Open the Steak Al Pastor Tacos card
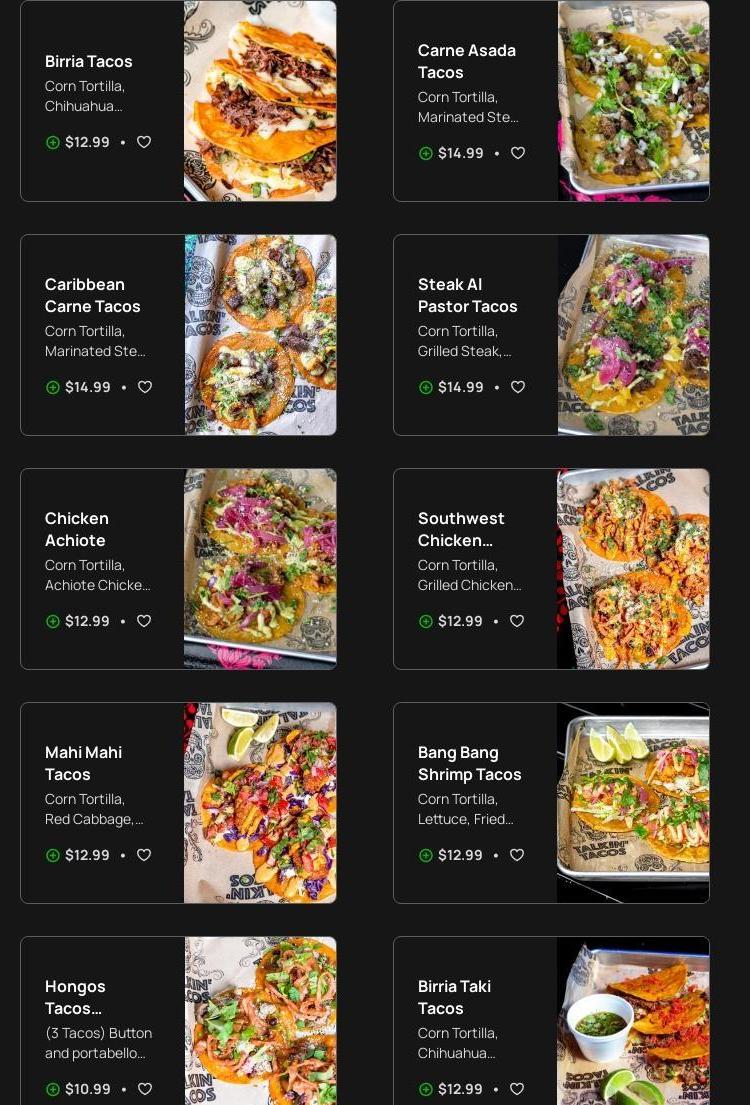Image resolution: width=750 pixels, height=1105 pixels. [x=468, y=295]
